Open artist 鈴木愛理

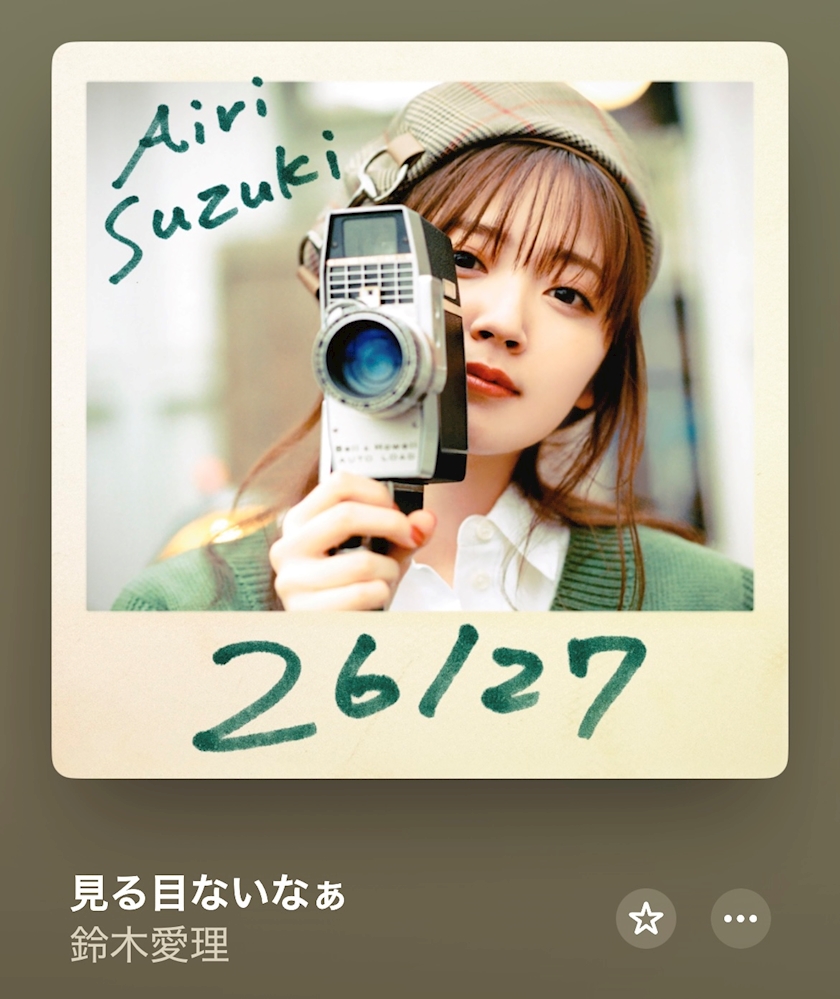pyautogui.click(x=150, y=944)
